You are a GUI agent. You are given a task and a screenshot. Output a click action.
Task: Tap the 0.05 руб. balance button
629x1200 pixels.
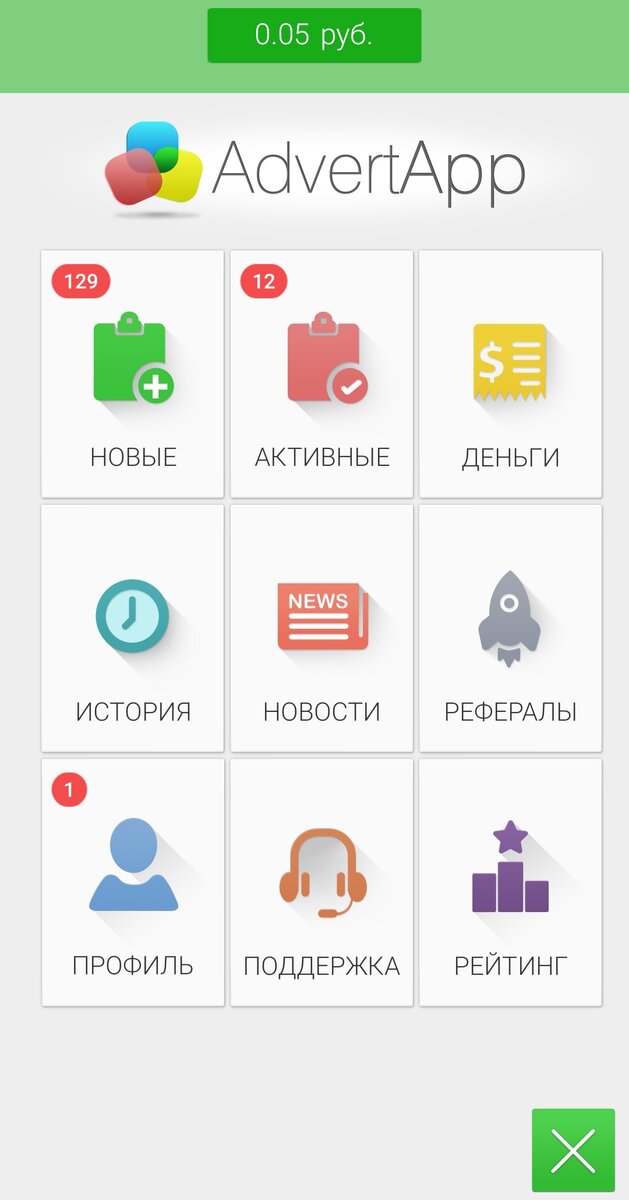(x=314, y=35)
